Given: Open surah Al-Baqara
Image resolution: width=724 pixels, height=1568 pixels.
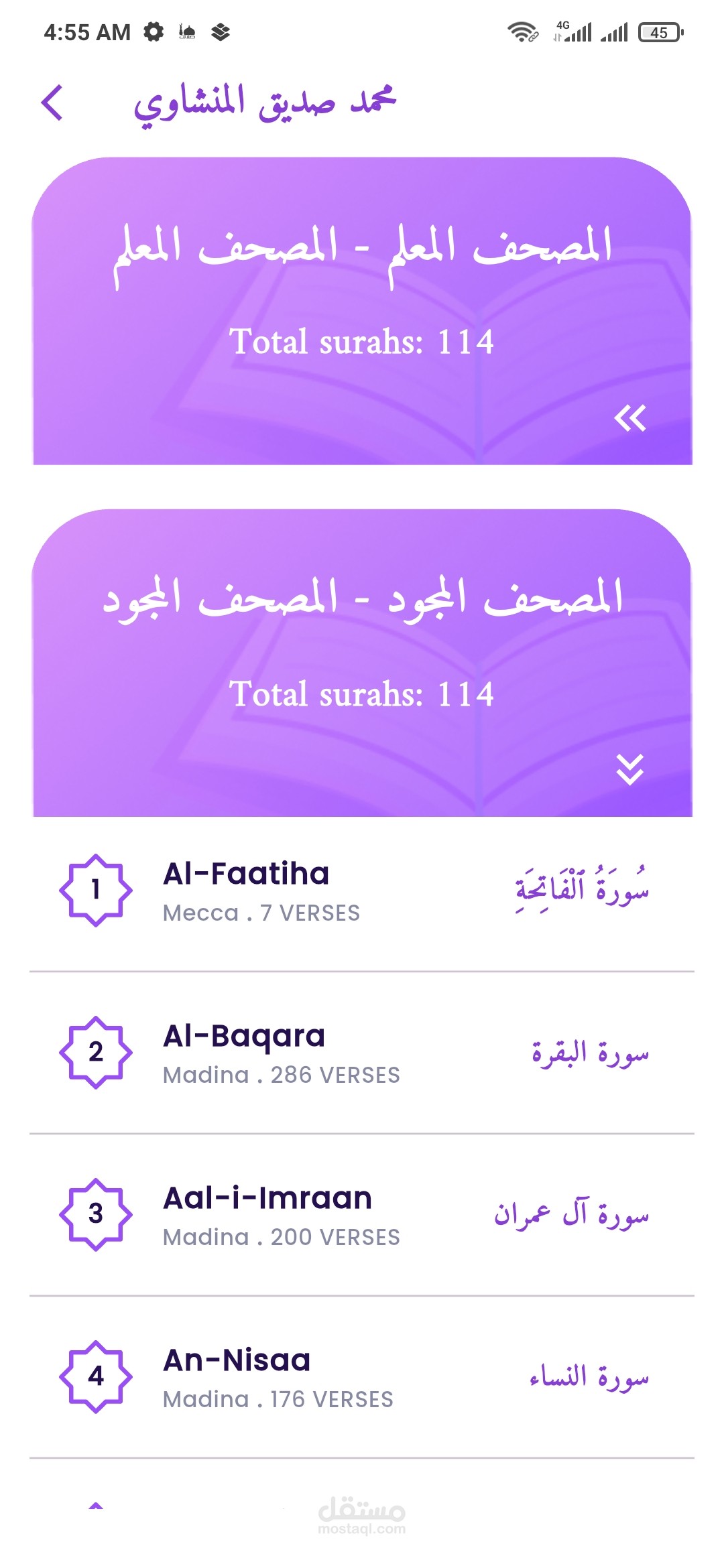Looking at the screenshot, I should tap(362, 1053).
